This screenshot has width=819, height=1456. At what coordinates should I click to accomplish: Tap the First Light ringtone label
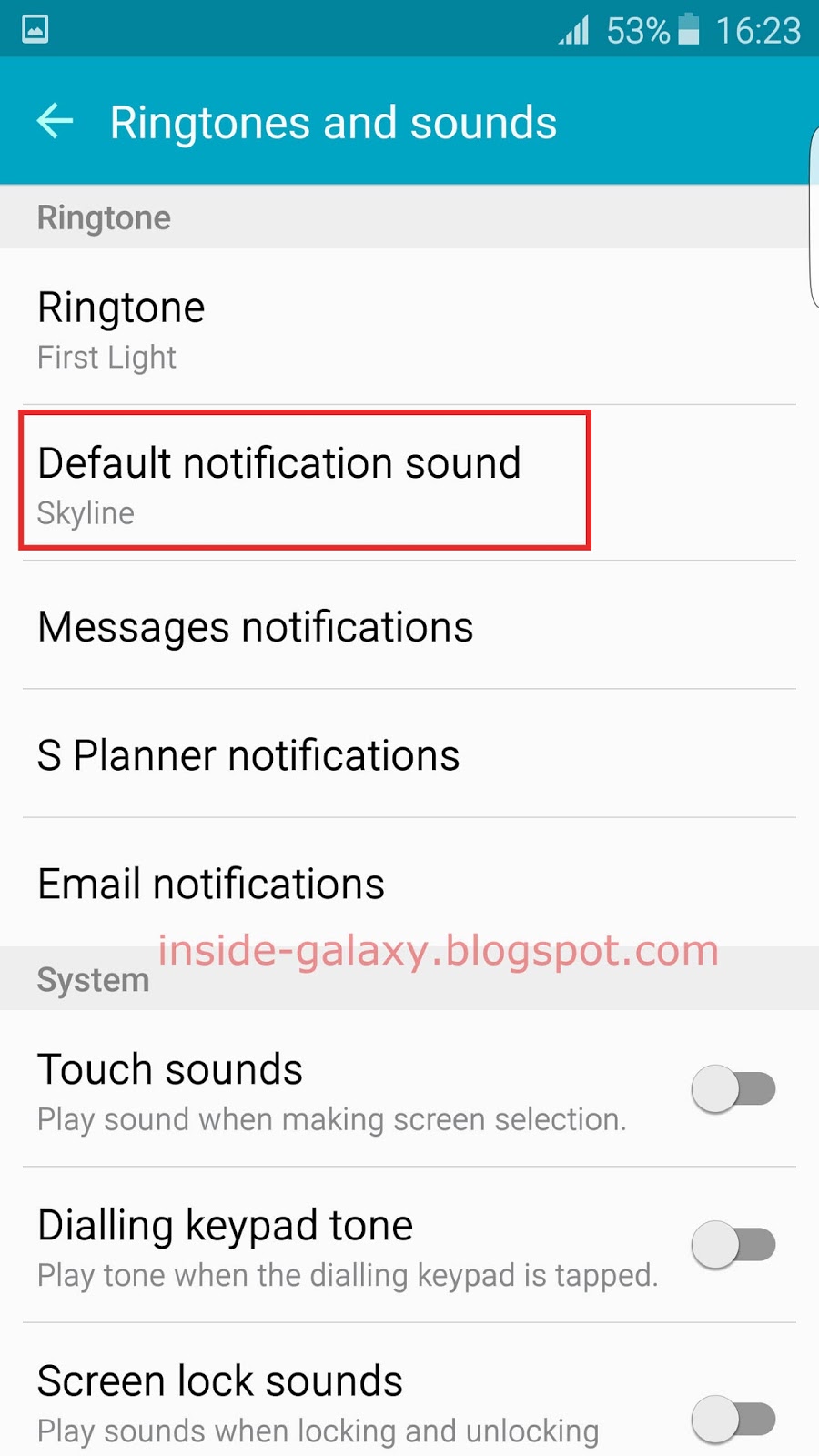pos(106,357)
